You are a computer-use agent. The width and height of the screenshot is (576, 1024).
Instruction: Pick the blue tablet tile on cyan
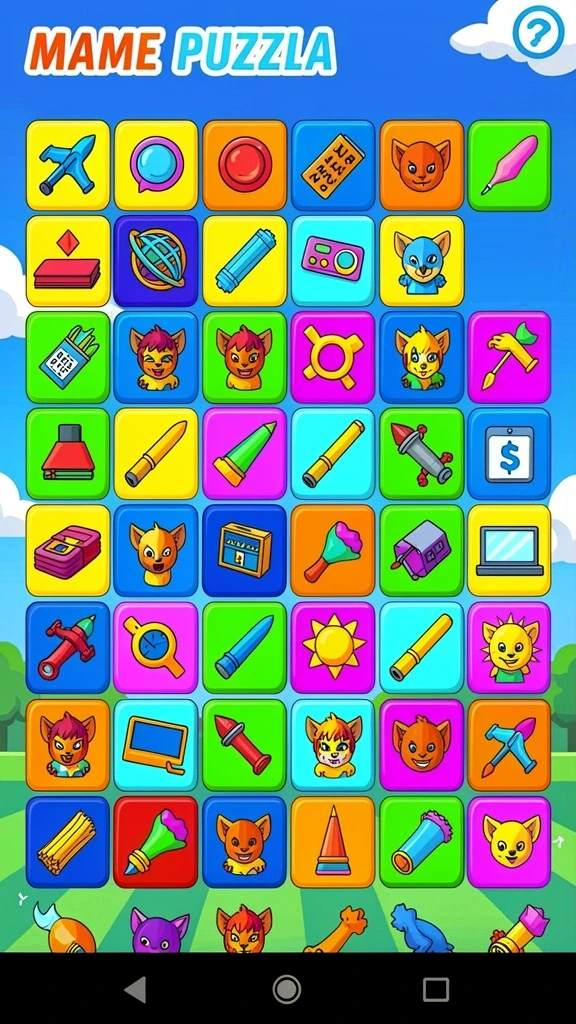pyautogui.click(x=156, y=744)
